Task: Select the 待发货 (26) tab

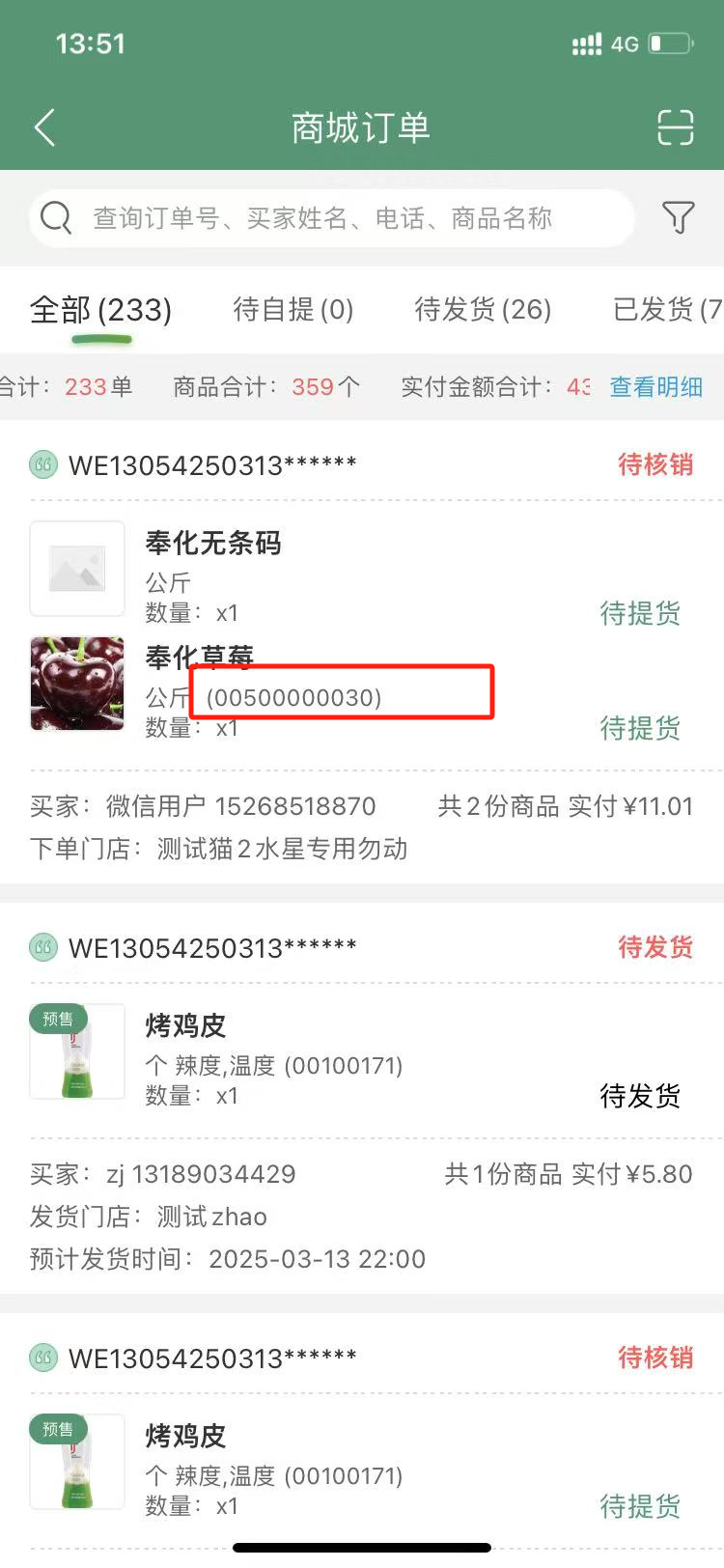Action: [x=483, y=310]
